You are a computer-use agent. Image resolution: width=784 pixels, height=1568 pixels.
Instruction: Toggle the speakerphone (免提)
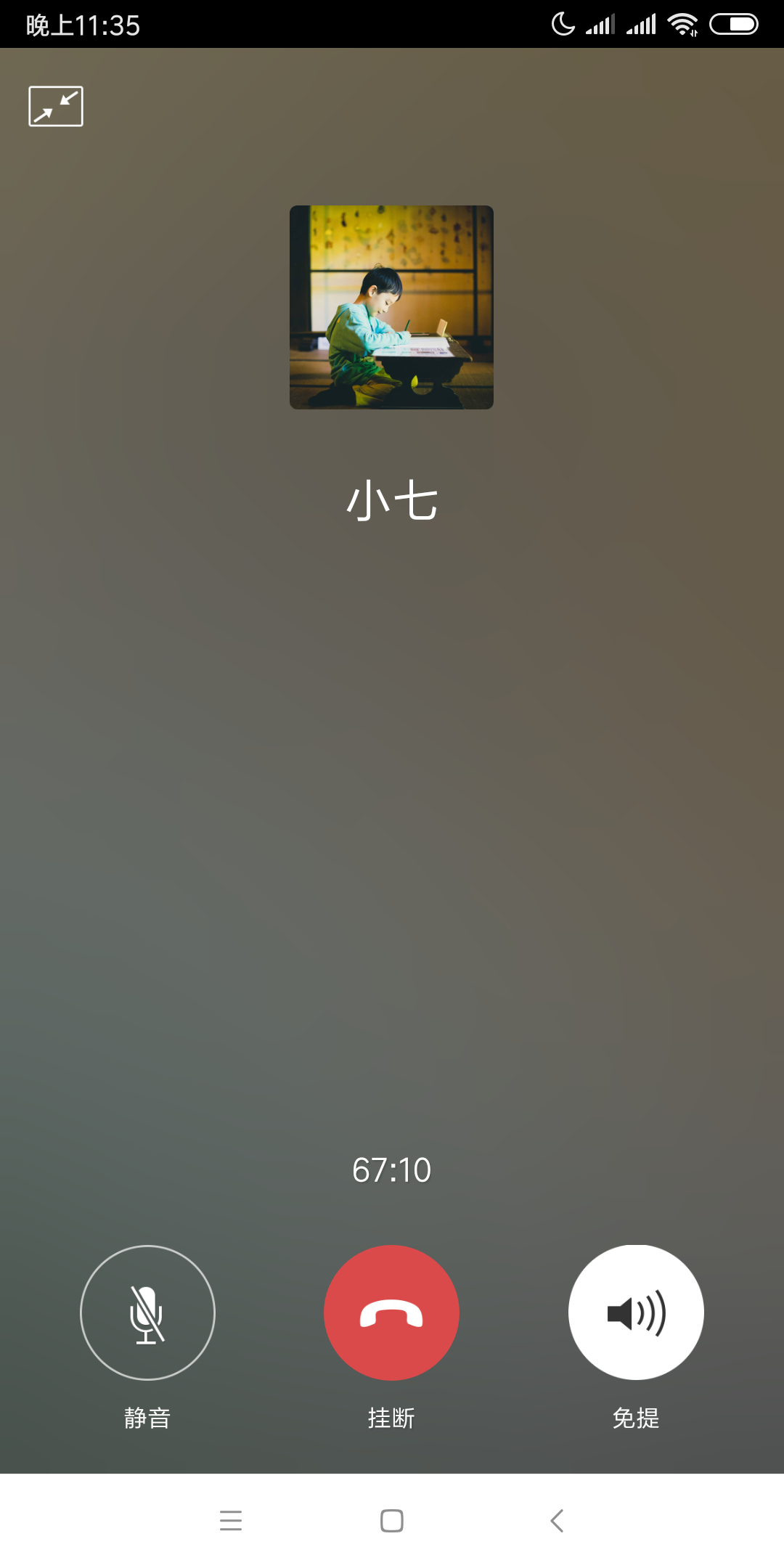coord(636,1312)
